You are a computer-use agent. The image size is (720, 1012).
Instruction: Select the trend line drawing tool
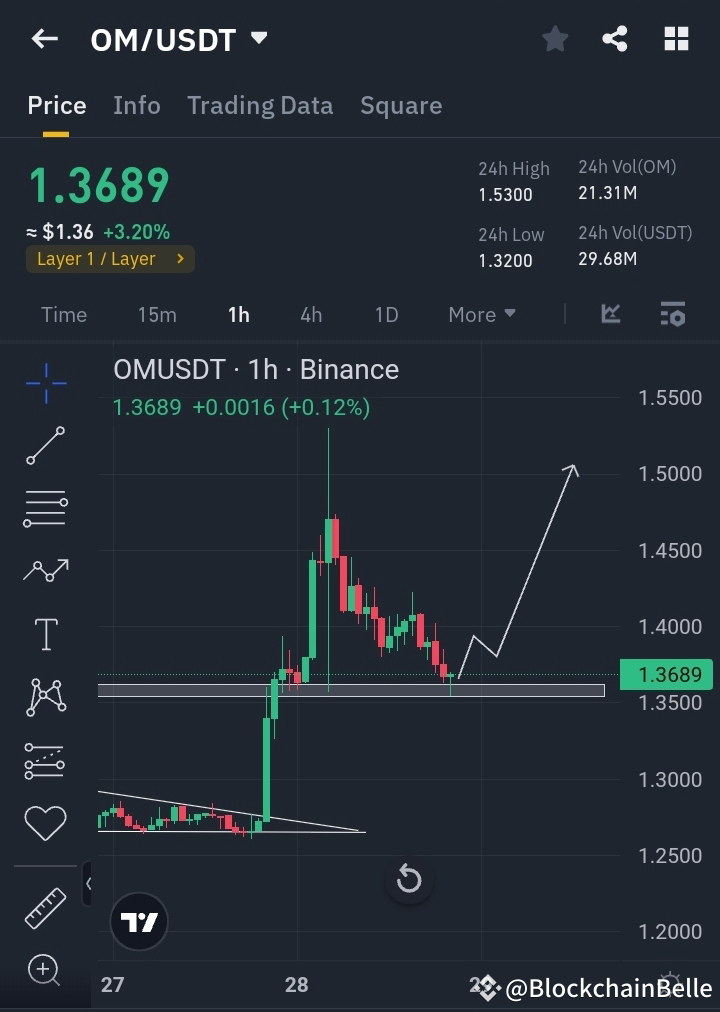pos(44,446)
